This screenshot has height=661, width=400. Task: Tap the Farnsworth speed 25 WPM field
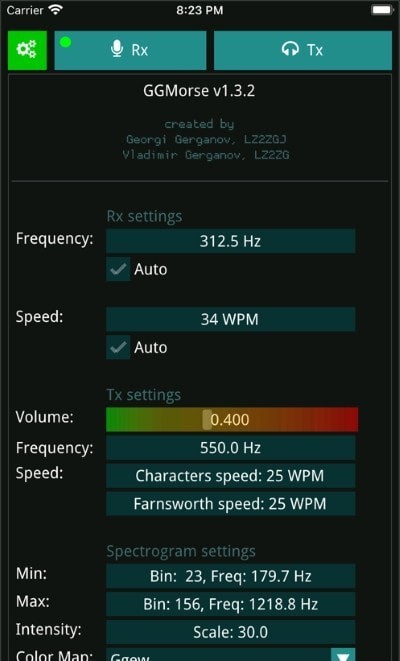[231, 504]
